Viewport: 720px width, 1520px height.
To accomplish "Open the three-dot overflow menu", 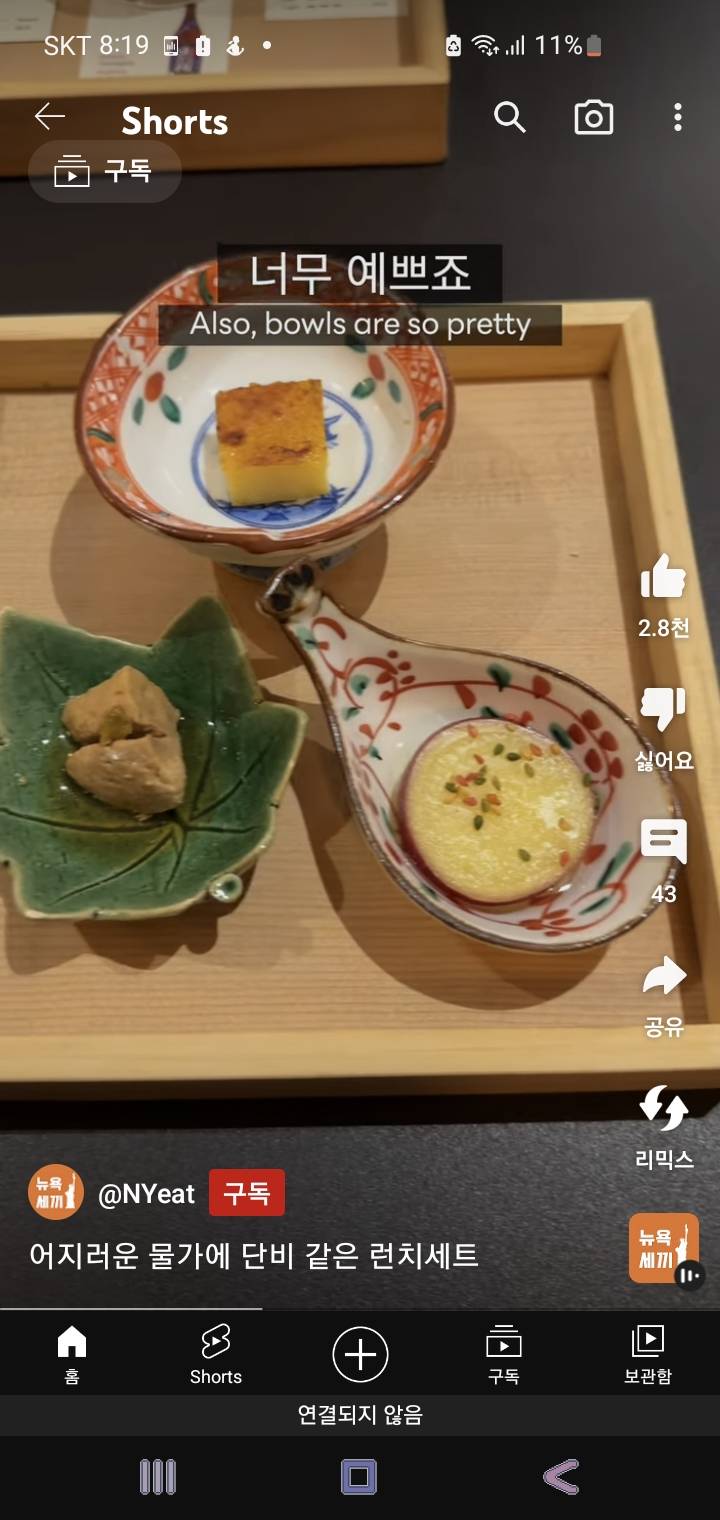I will point(678,118).
